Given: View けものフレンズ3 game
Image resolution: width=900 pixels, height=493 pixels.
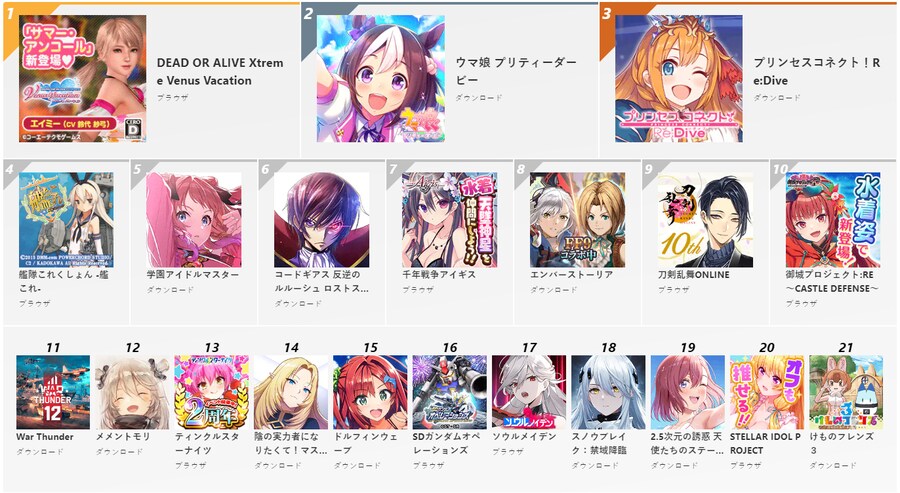Looking at the screenshot, I should pyautogui.click(x=846, y=392).
